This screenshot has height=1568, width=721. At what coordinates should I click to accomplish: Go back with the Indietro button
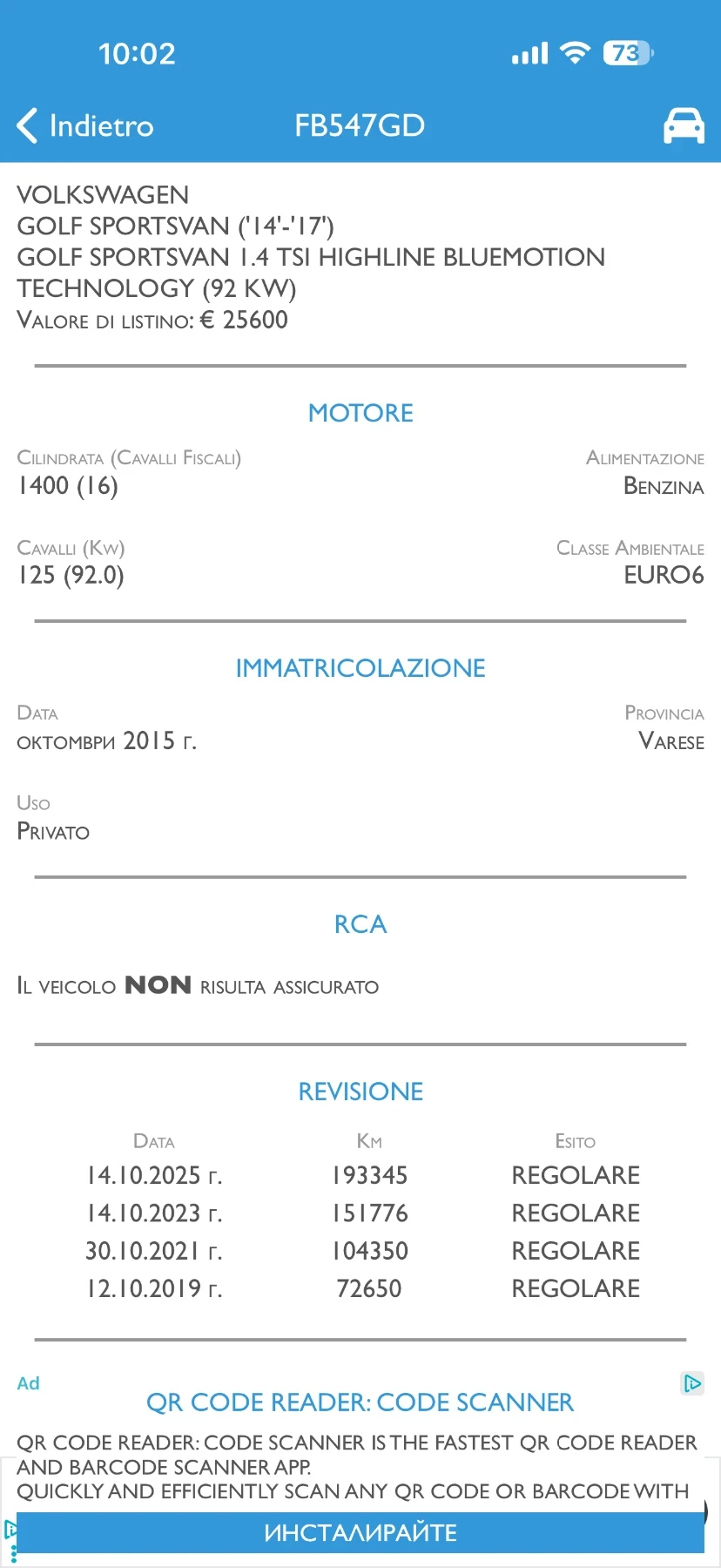pyautogui.click(x=84, y=125)
